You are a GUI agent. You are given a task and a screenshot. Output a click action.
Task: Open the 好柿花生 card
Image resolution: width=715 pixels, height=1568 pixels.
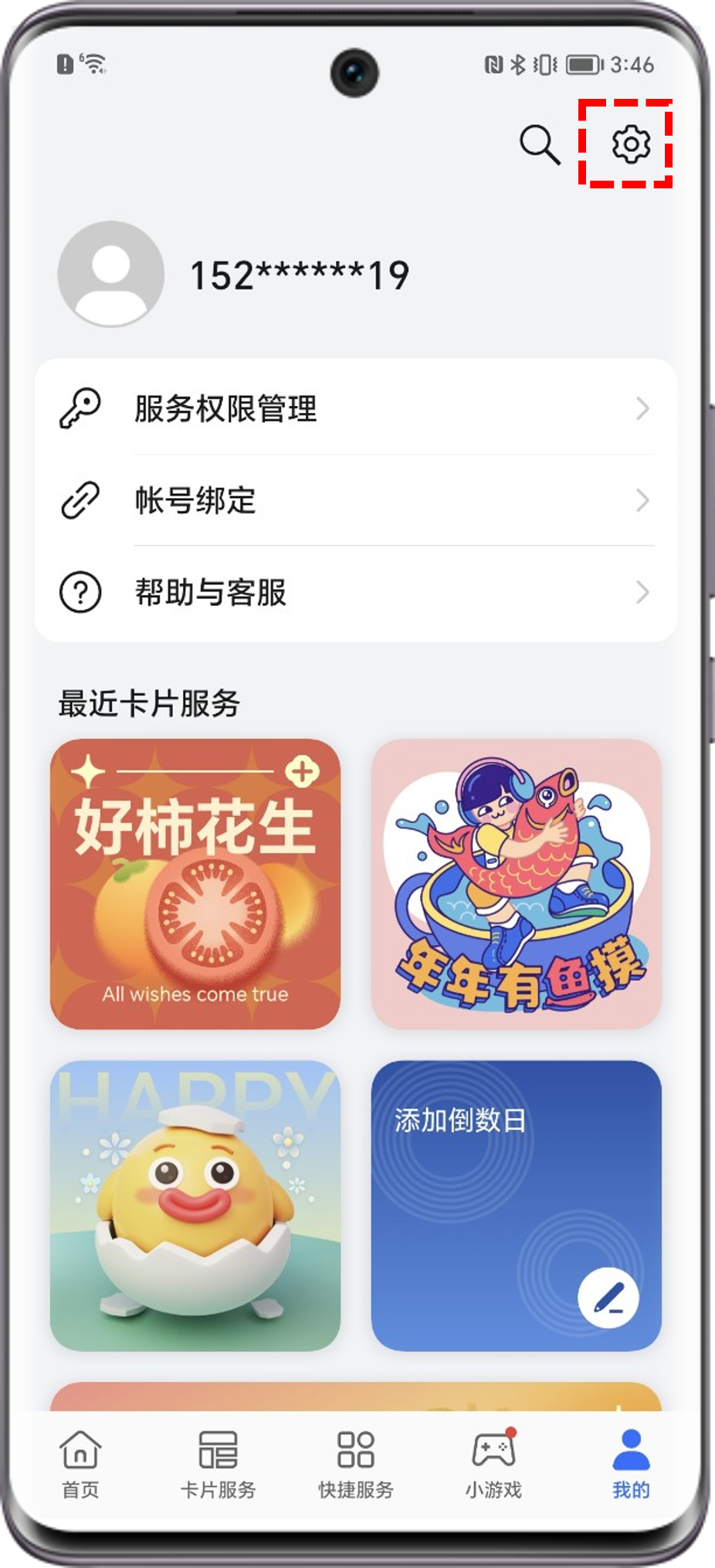[x=195, y=884]
